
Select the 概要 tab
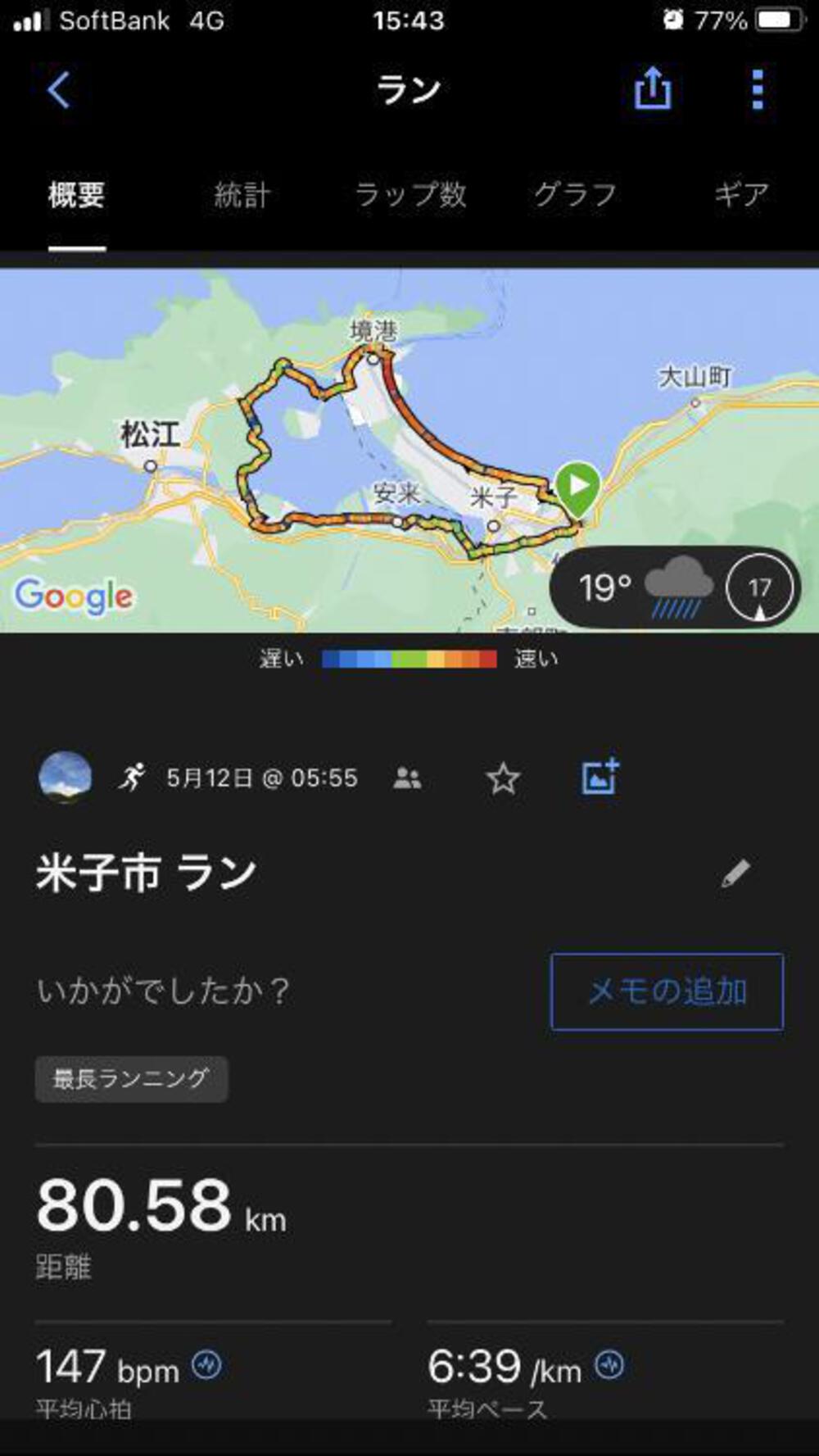(x=77, y=195)
